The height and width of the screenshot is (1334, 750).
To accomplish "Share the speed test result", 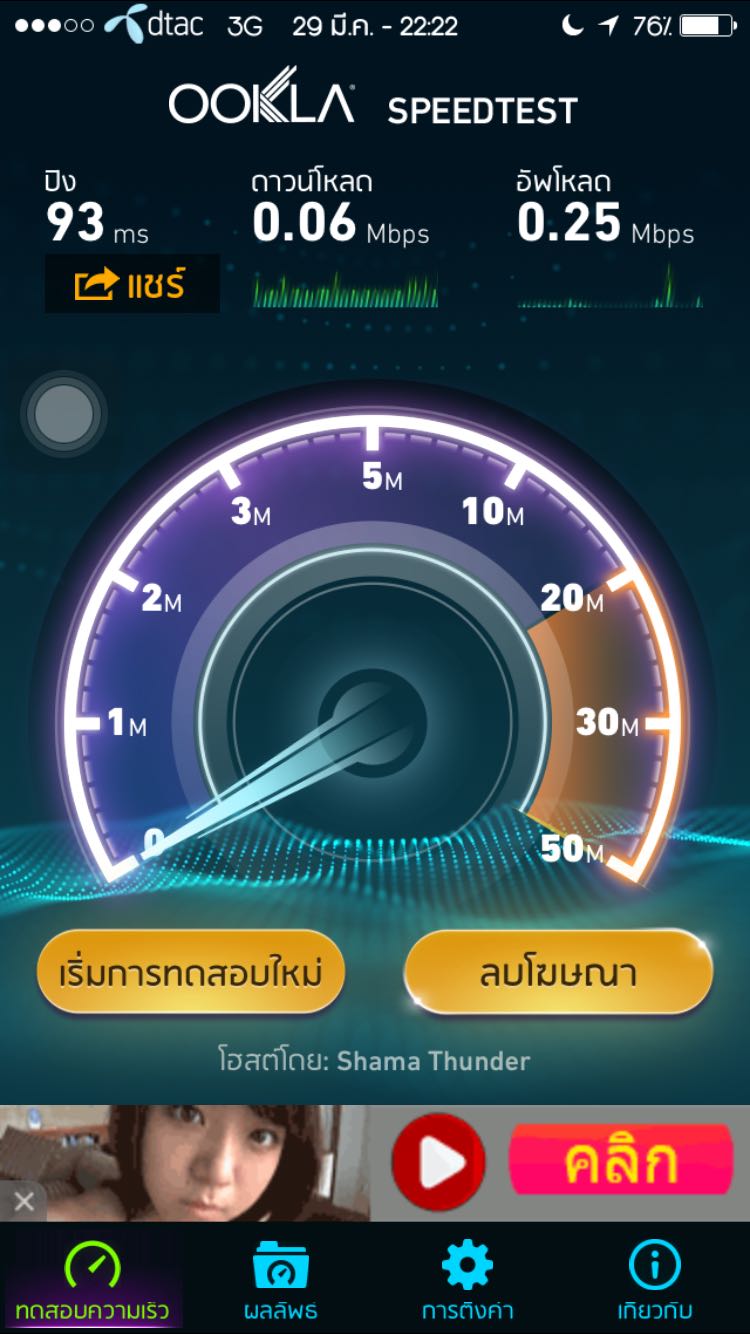I will (131, 285).
